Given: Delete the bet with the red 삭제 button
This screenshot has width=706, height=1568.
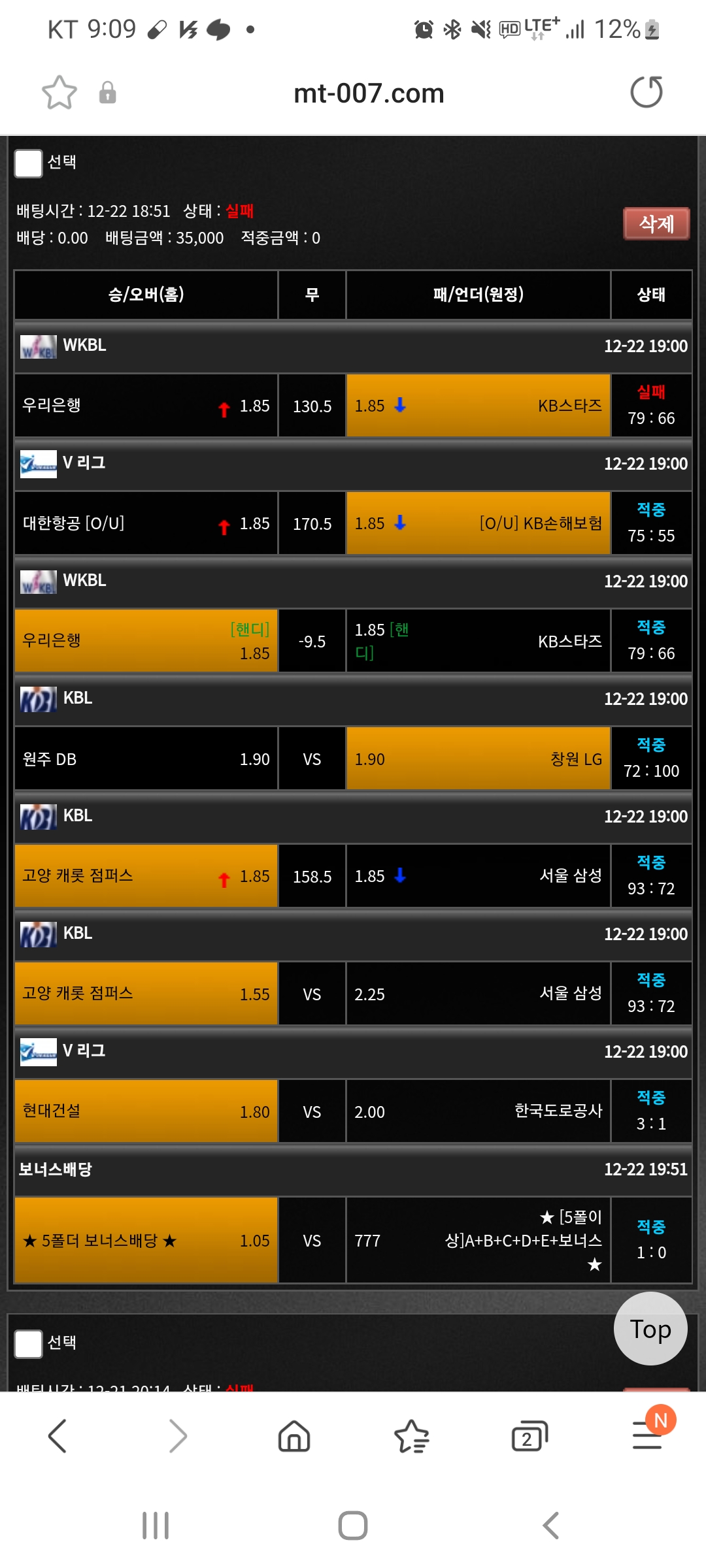Looking at the screenshot, I should (656, 224).
